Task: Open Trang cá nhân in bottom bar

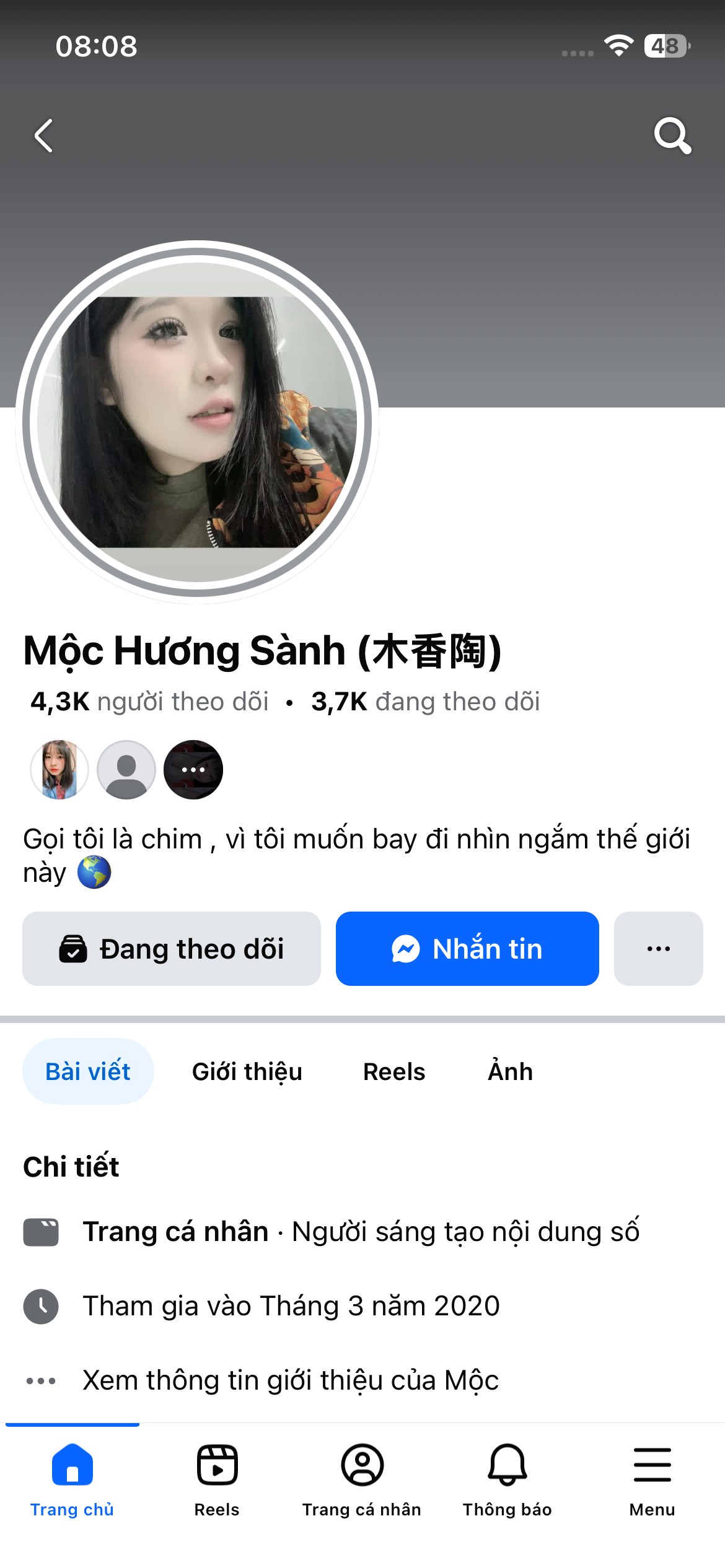Action: click(x=362, y=1479)
